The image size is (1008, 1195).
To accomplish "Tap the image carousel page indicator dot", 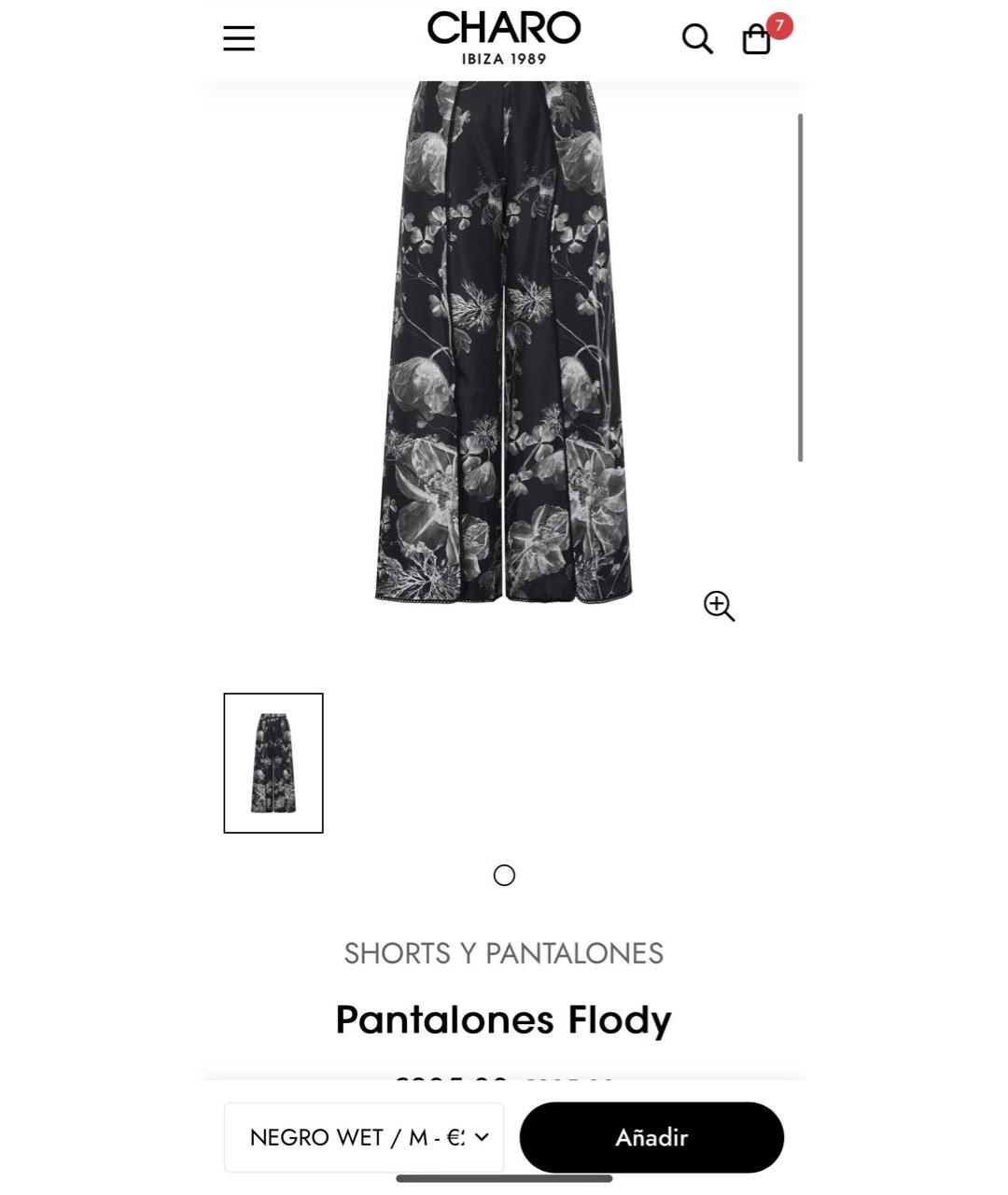I will [504, 875].
